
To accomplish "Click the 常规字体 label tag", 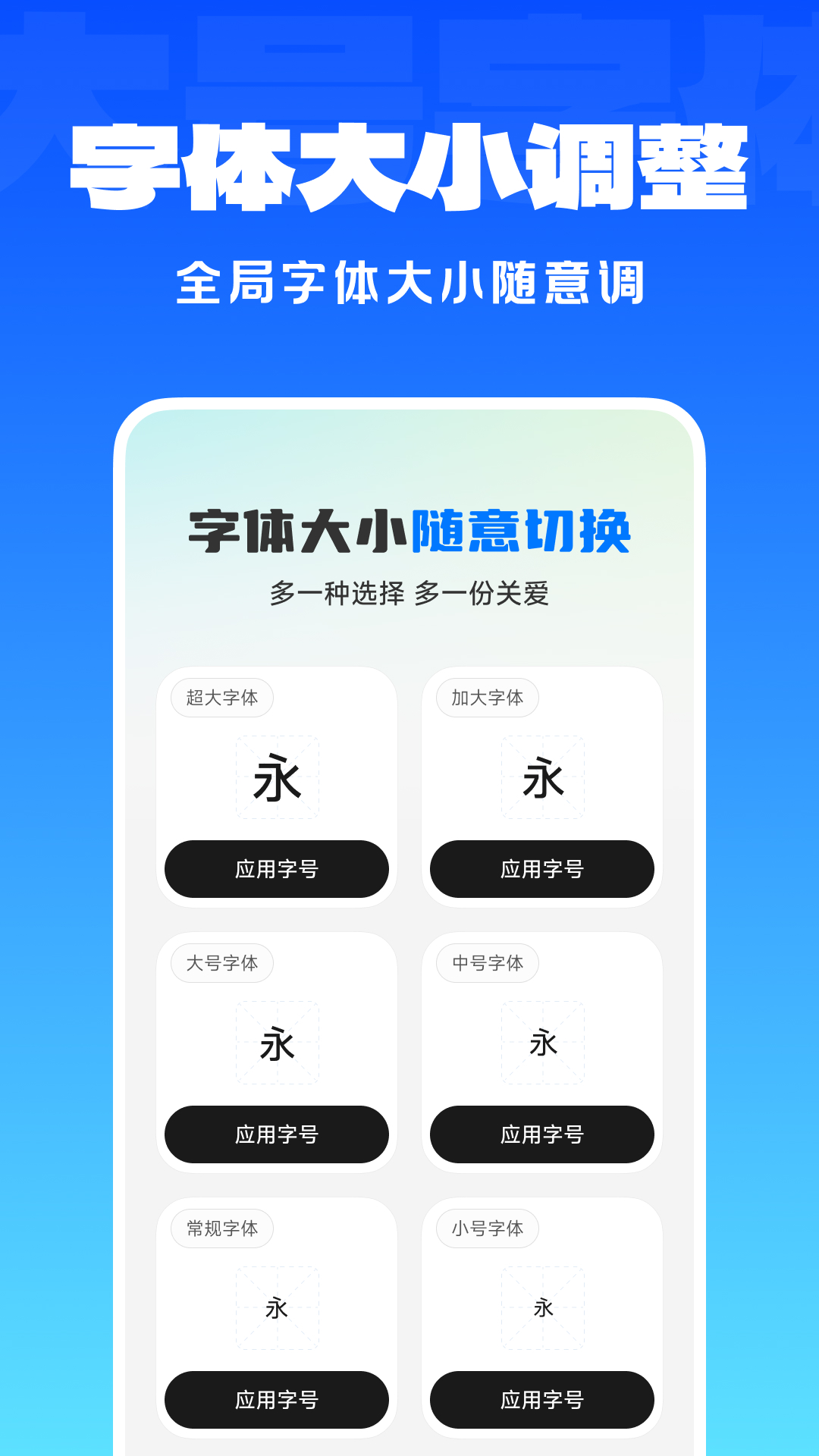I will pos(222,1228).
